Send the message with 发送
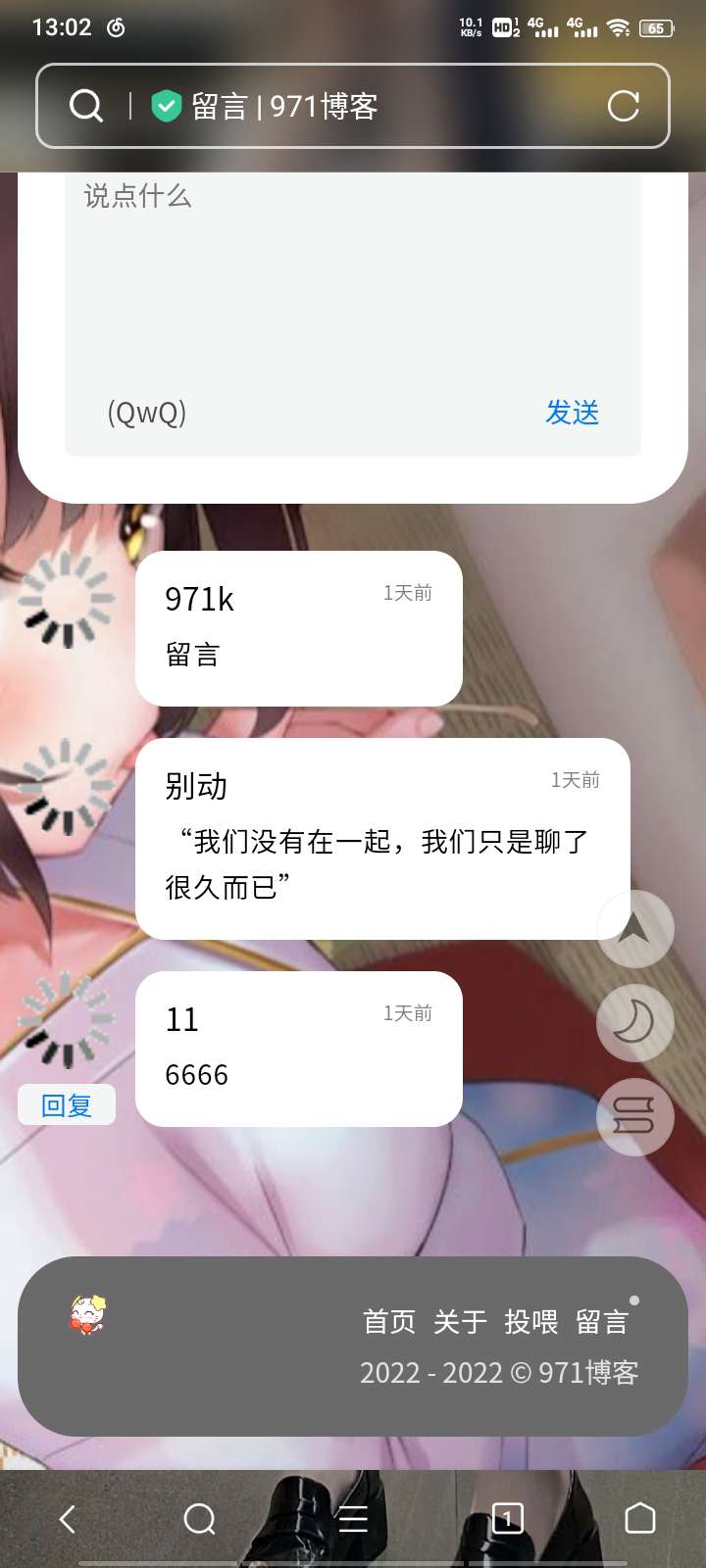Viewport: 706px width, 1568px height. pos(574,414)
